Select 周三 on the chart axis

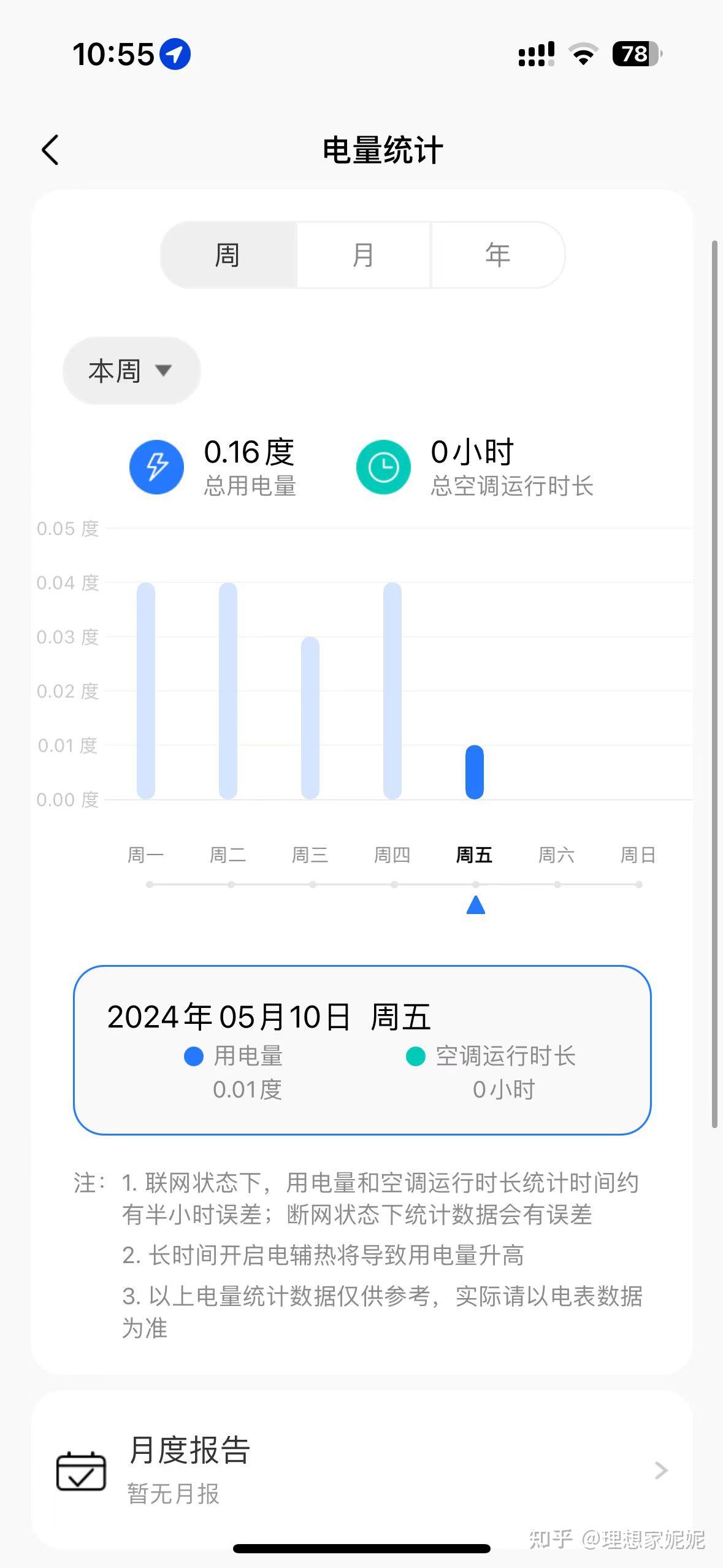[x=310, y=855]
